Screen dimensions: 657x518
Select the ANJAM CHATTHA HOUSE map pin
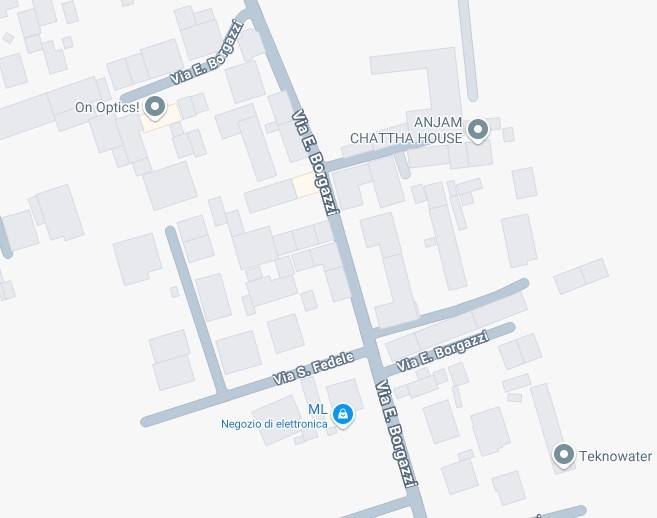(478, 129)
